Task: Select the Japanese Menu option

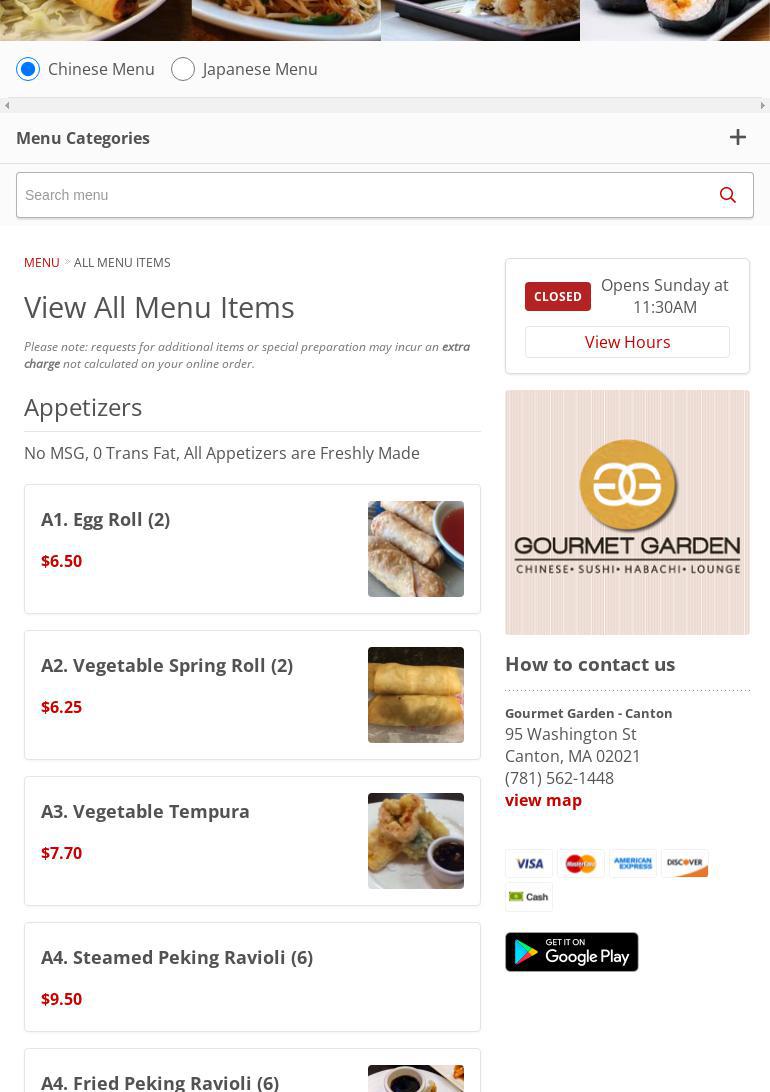Action: pyautogui.click(x=183, y=69)
